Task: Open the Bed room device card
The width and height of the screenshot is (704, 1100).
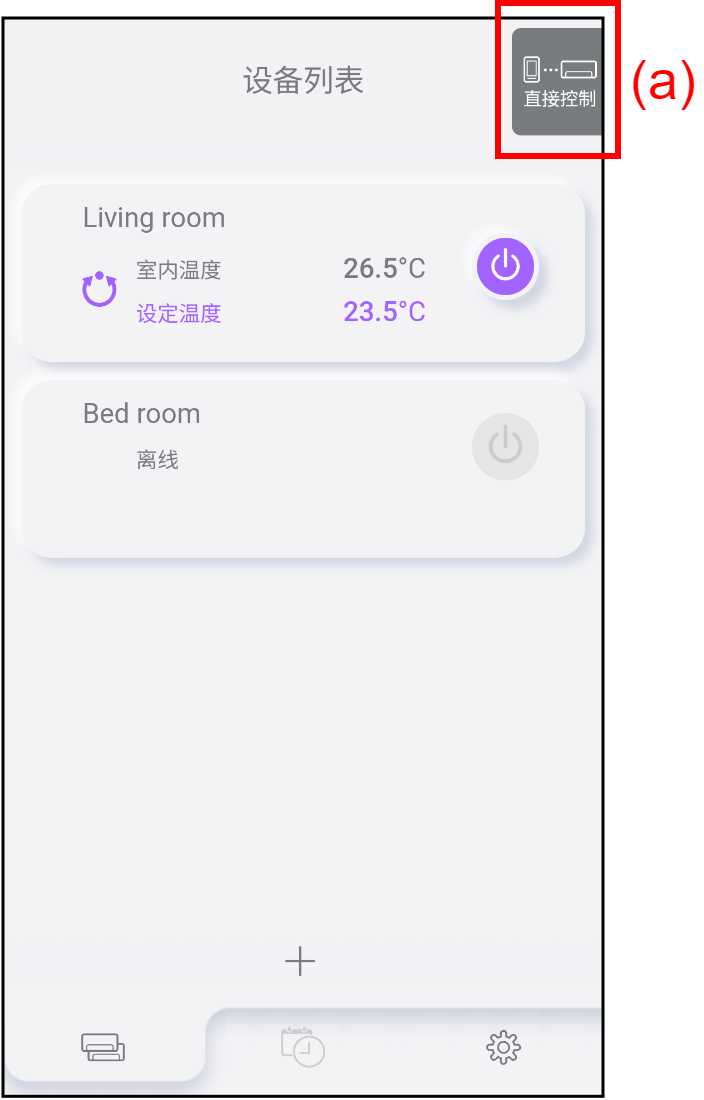Action: coord(250,468)
